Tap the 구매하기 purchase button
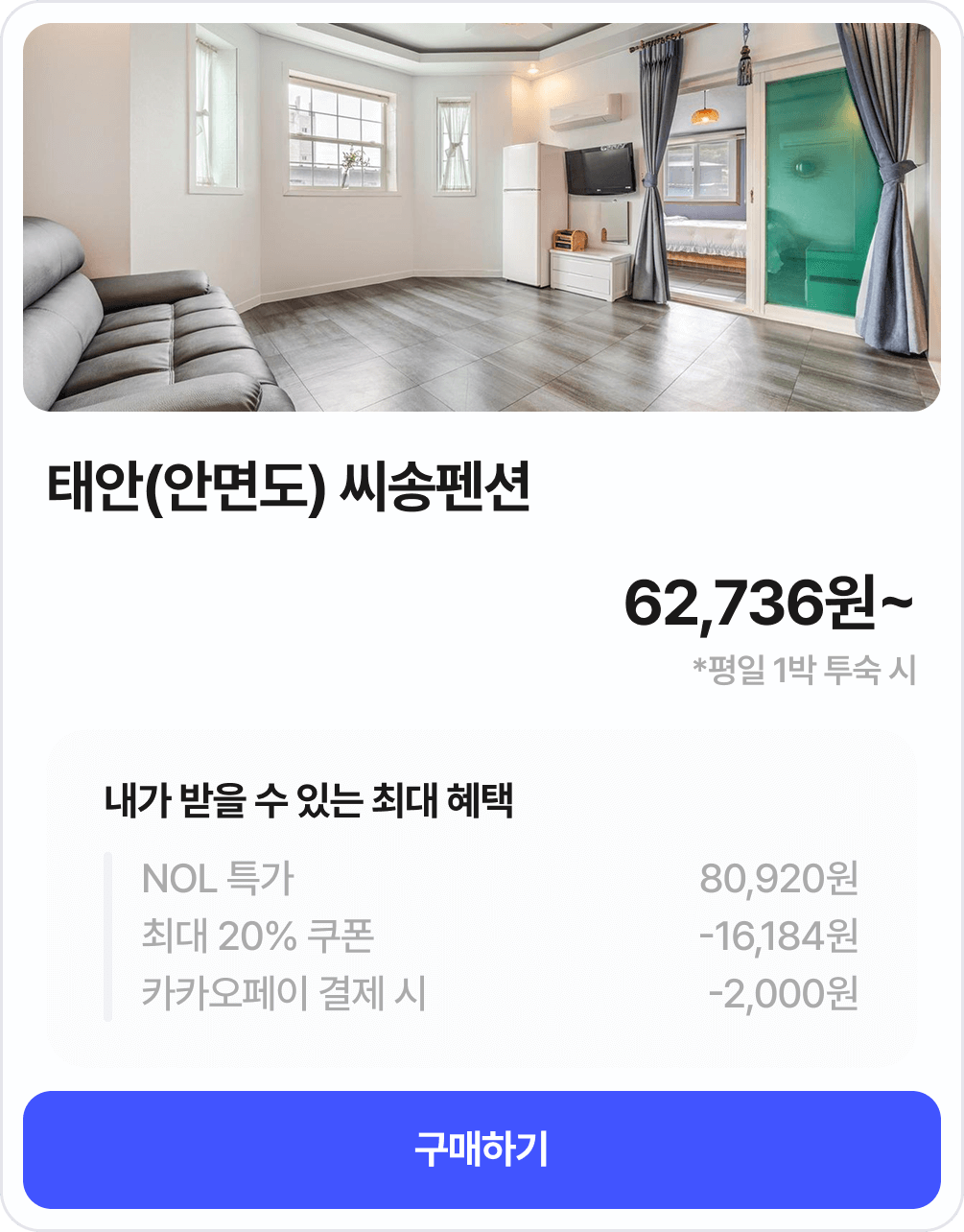 coord(482,1149)
